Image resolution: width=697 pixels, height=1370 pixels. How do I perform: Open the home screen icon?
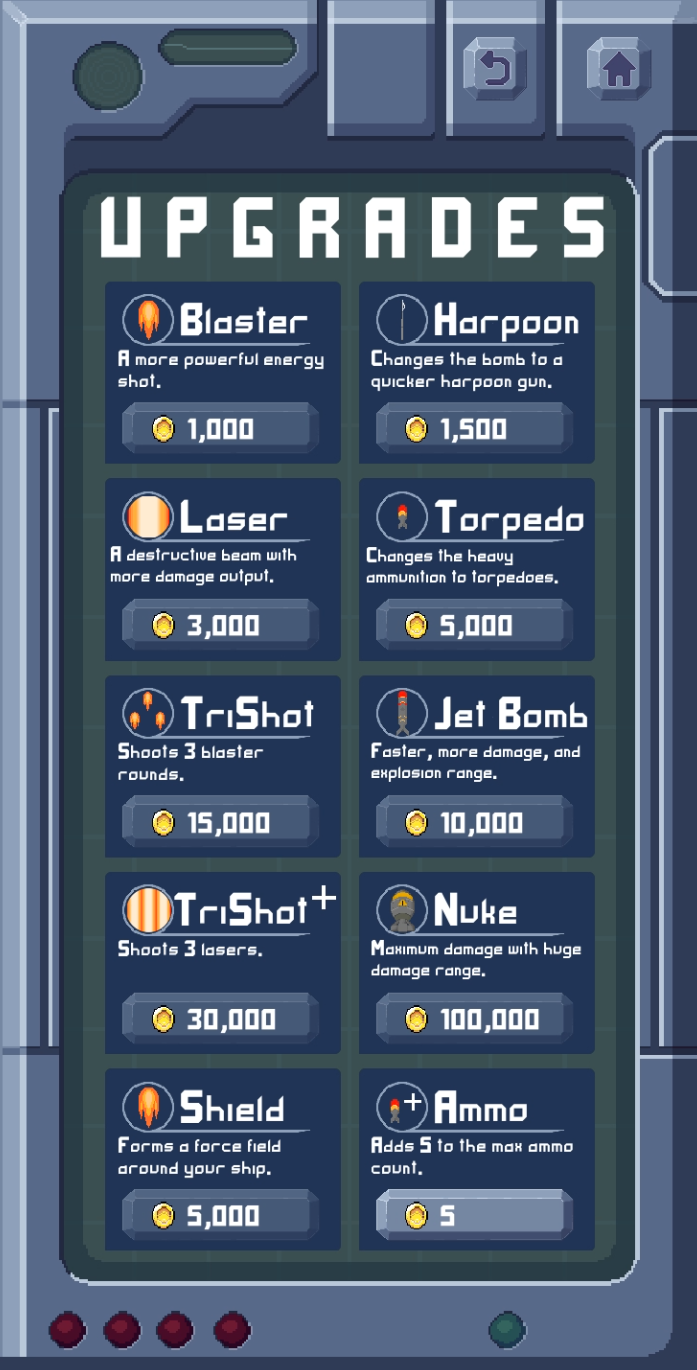619,68
